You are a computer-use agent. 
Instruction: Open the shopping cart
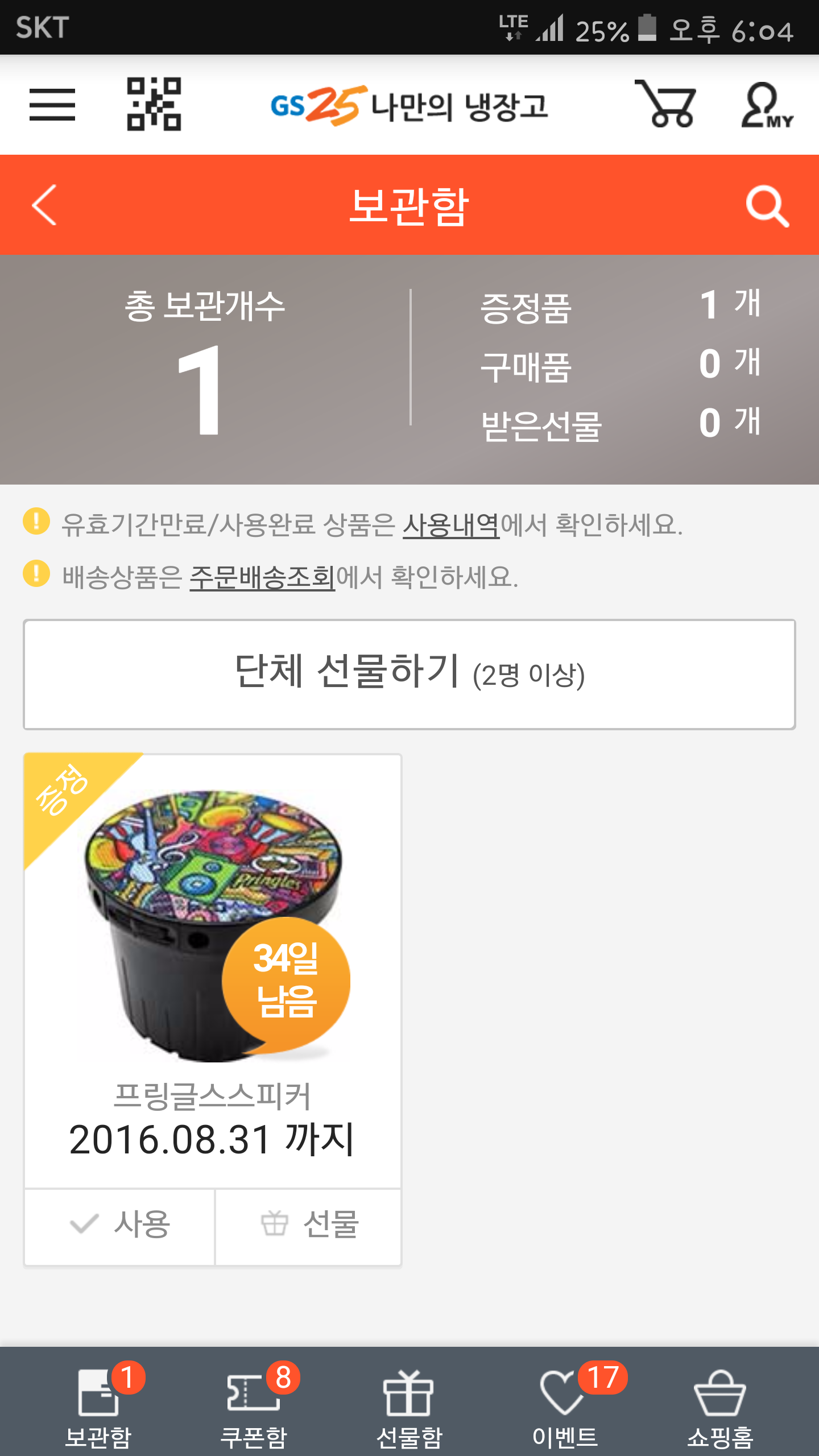click(665, 105)
